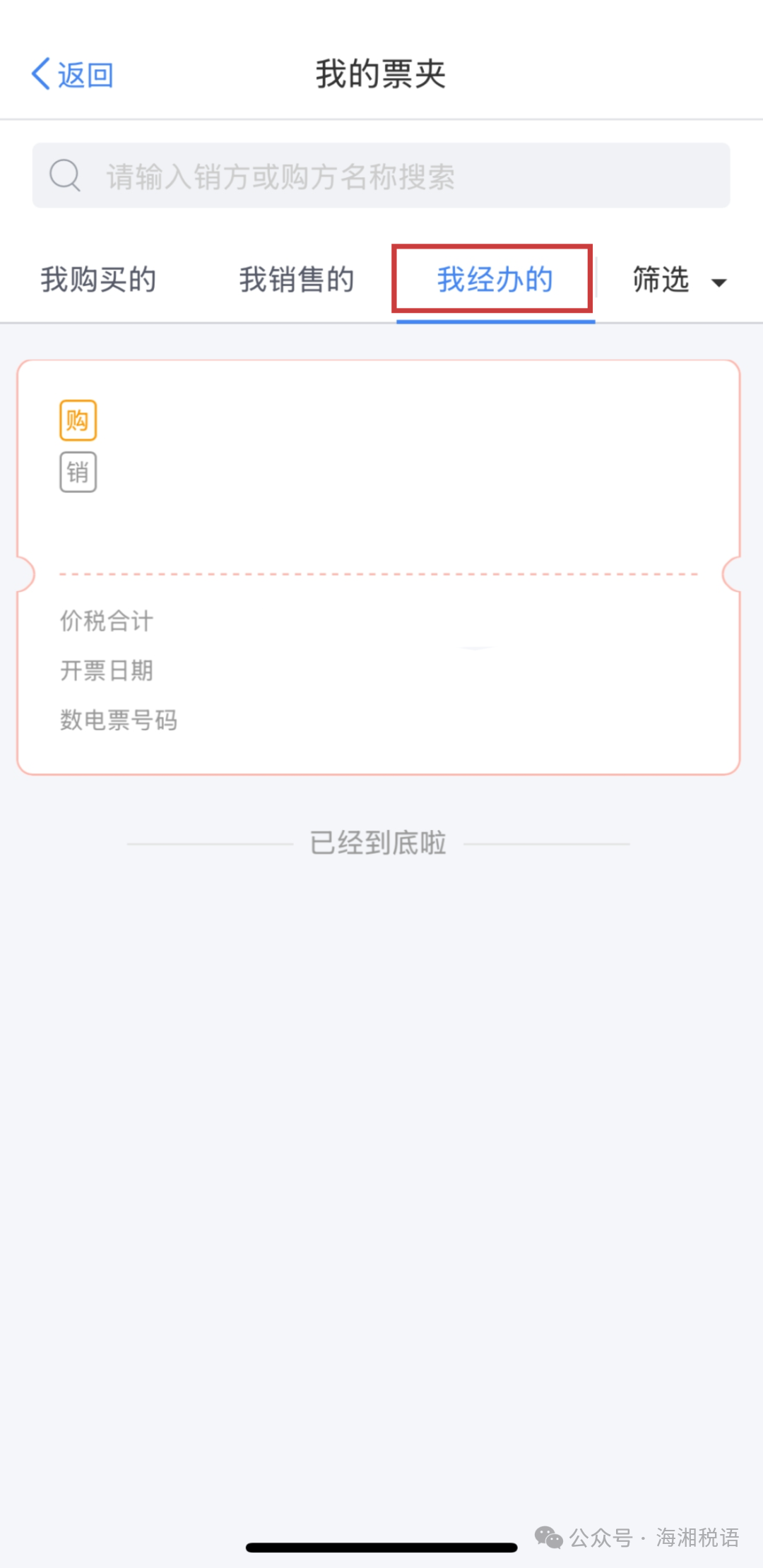Open the 筛选 filter dropdown

(661, 280)
